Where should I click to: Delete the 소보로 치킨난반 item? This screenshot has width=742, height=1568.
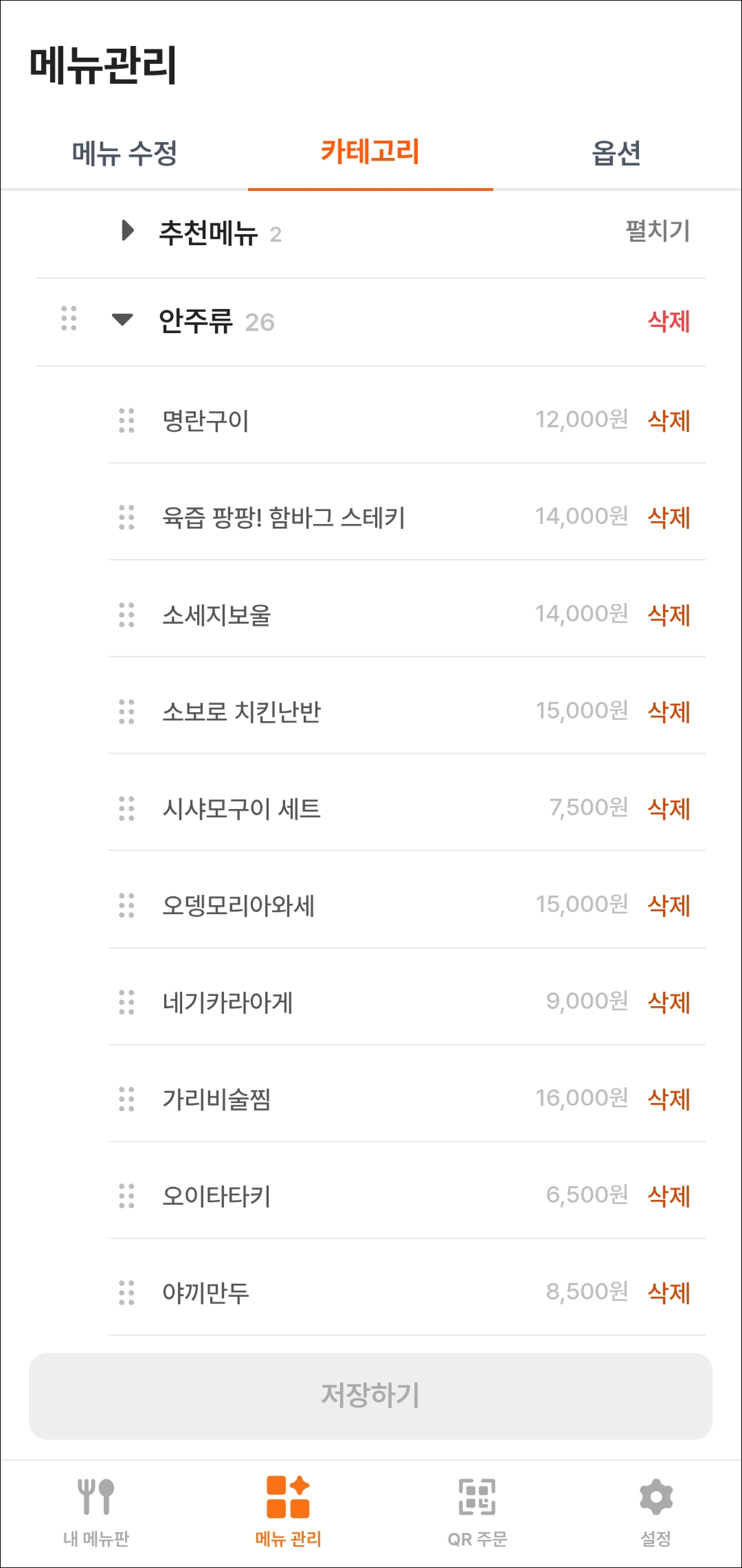click(669, 711)
